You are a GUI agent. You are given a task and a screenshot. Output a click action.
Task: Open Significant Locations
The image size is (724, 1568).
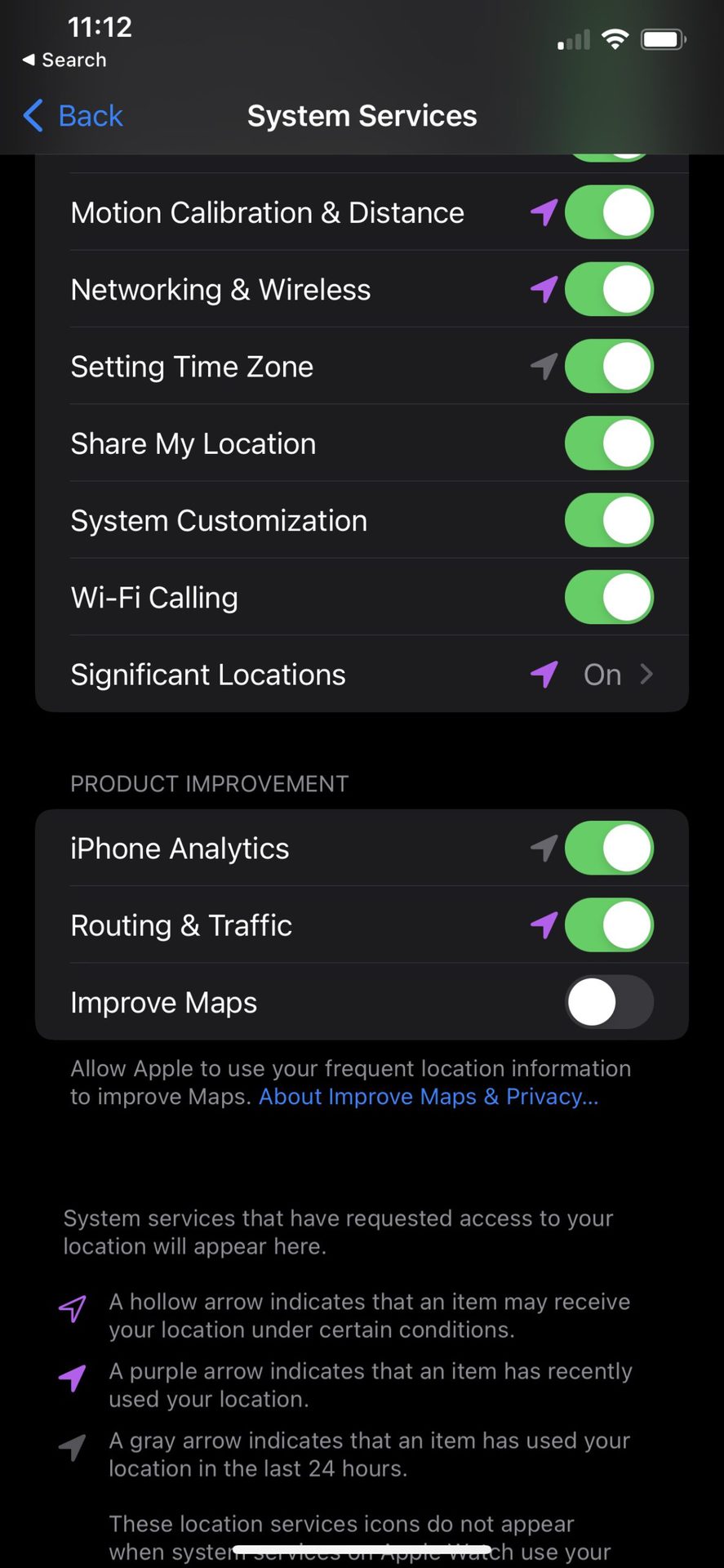pos(362,675)
